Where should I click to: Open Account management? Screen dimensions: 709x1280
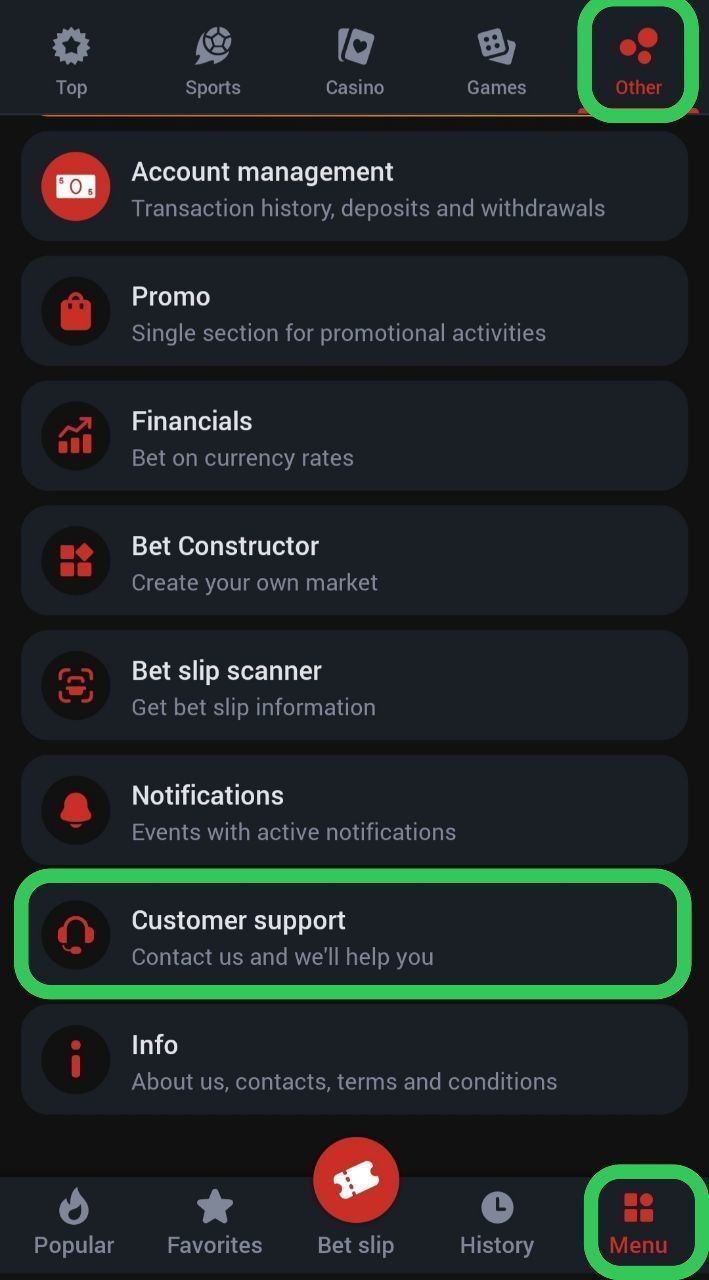pos(354,187)
